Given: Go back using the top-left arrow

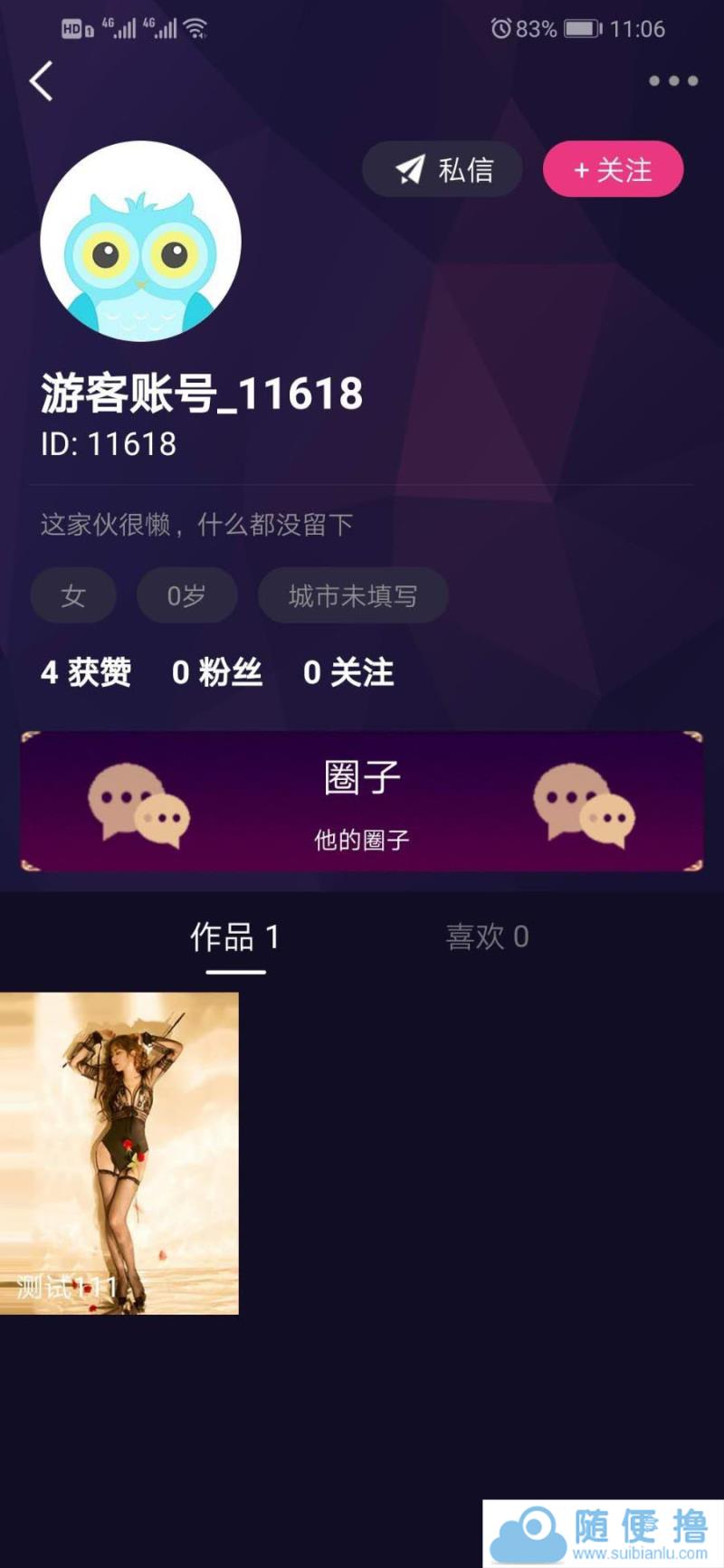Looking at the screenshot, I should 42,81.
